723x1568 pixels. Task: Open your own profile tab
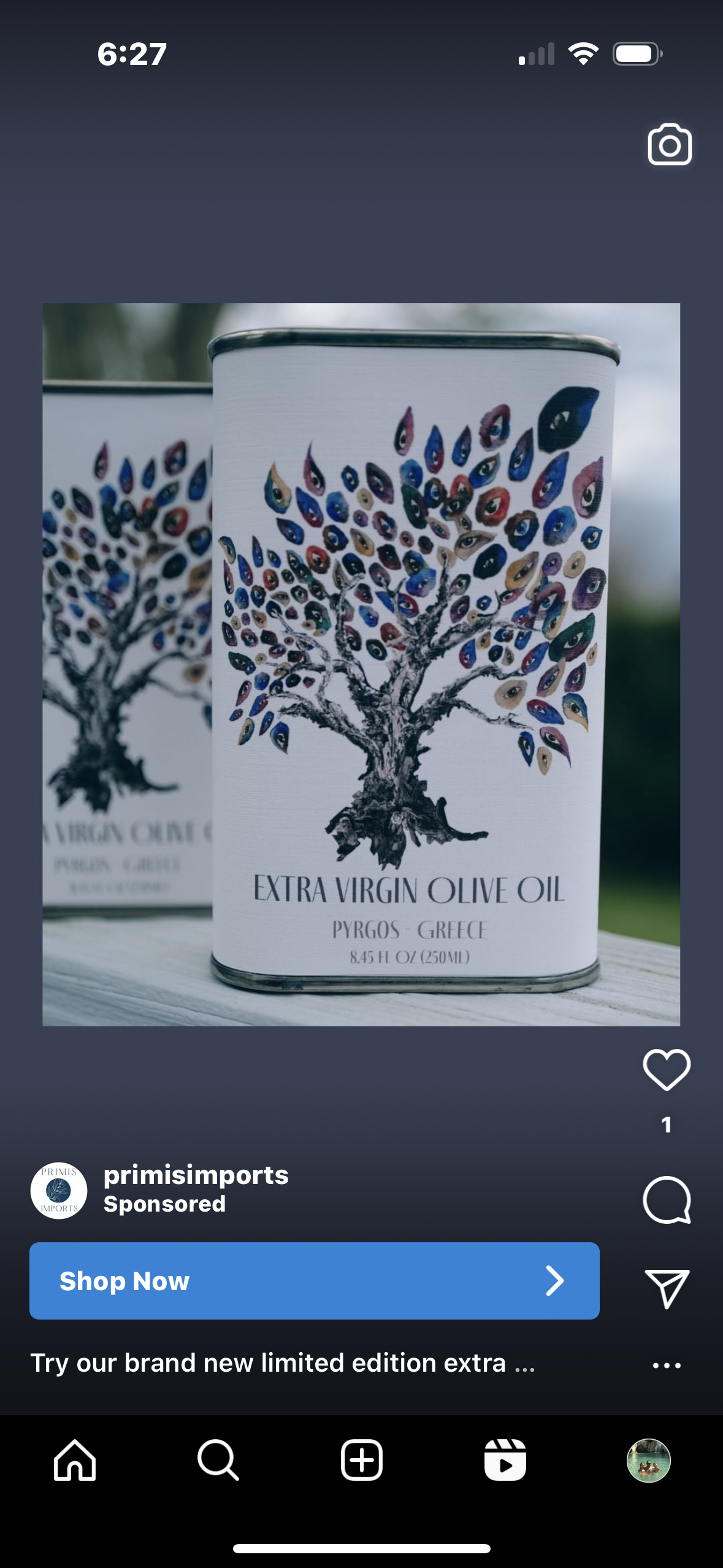coord(649,1460)
